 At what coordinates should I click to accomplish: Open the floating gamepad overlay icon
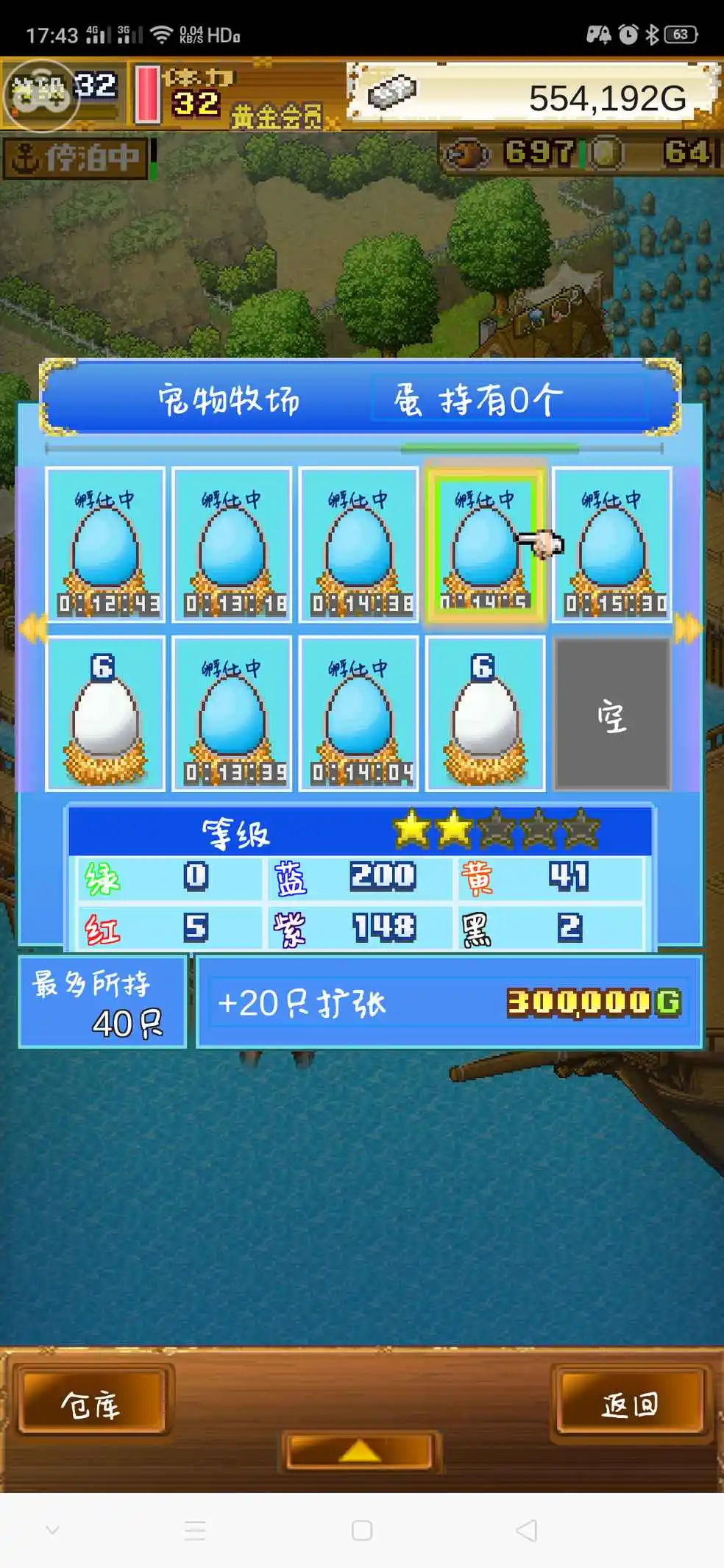(x=40, y=95)
